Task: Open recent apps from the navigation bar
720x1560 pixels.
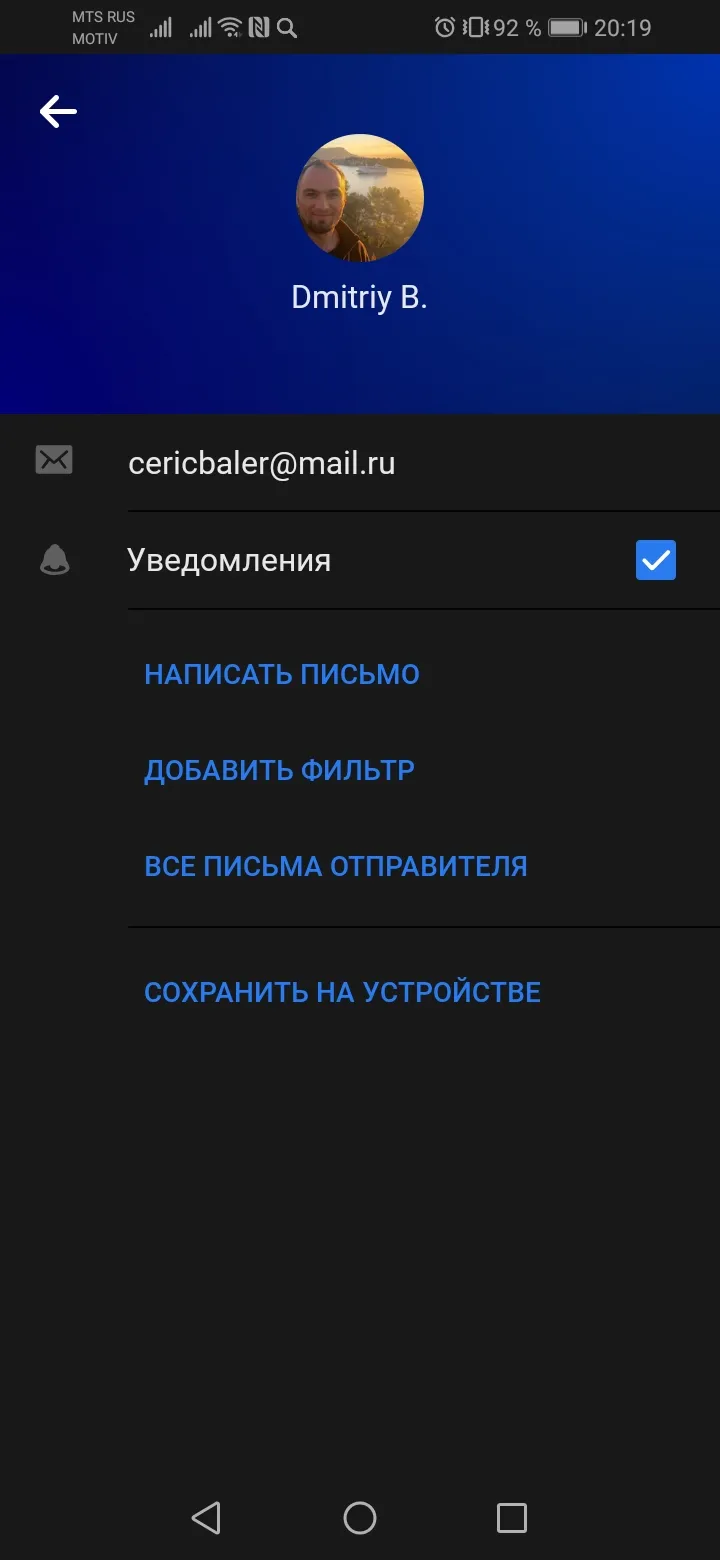Action: (512, 1518)
